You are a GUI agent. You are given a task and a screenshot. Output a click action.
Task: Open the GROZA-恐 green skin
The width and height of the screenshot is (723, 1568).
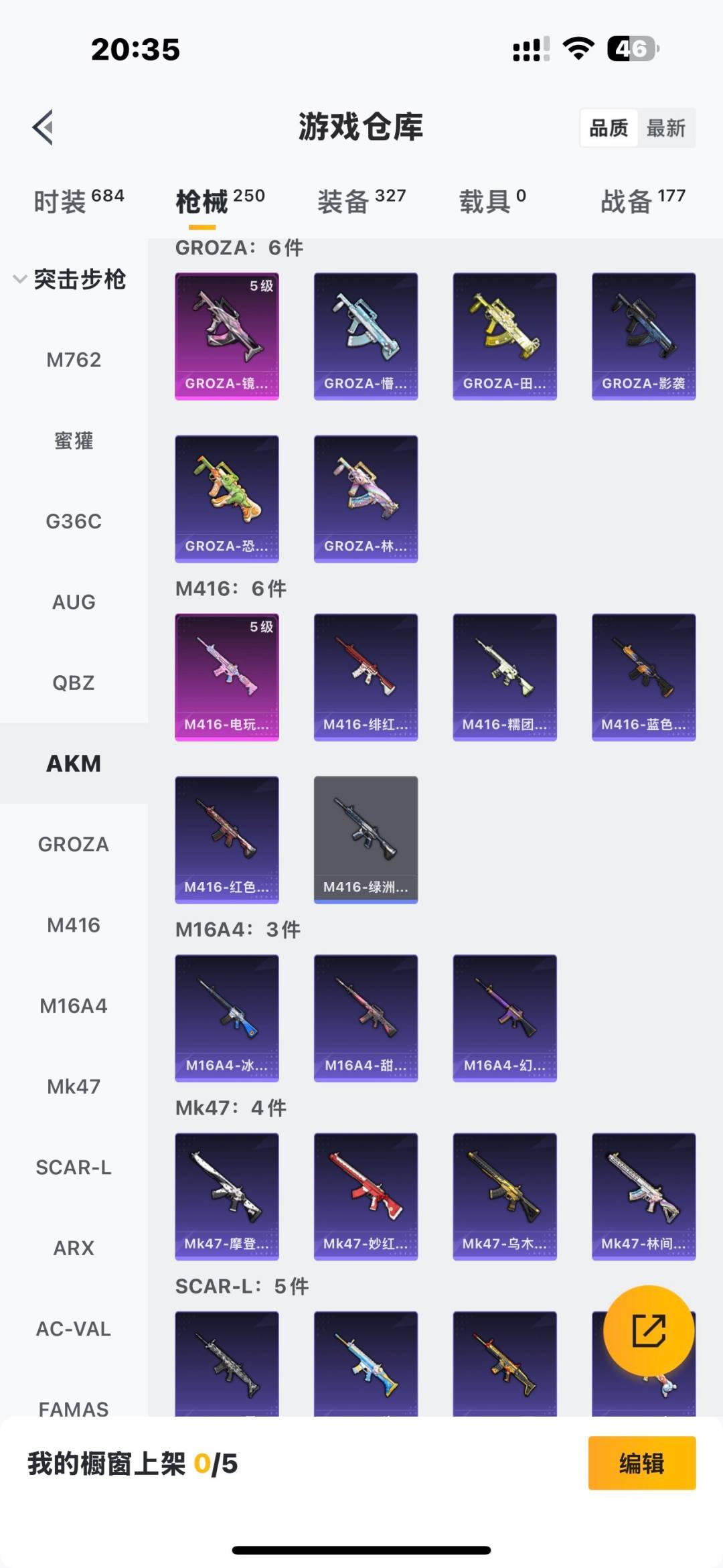(226, 499)
